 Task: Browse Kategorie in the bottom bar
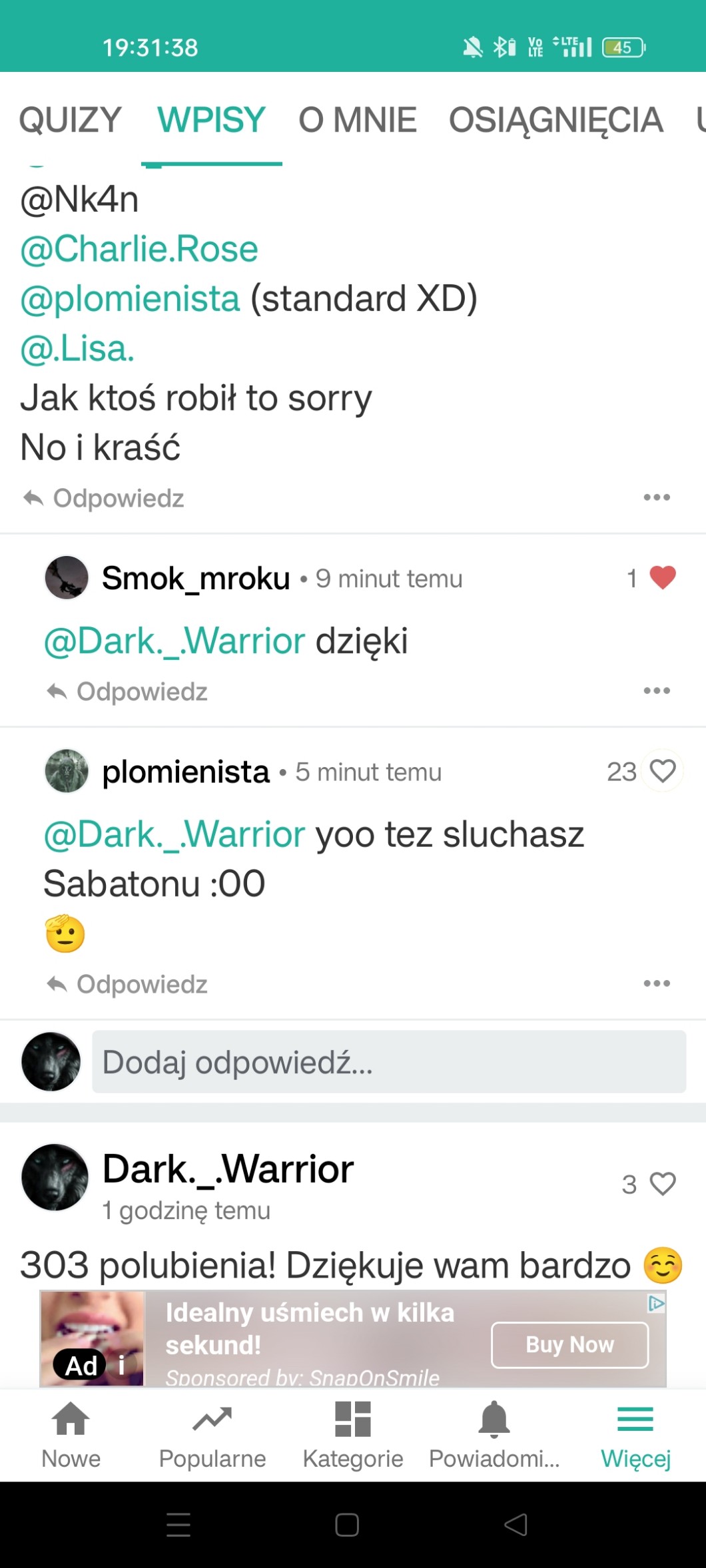coord(353,1434)
